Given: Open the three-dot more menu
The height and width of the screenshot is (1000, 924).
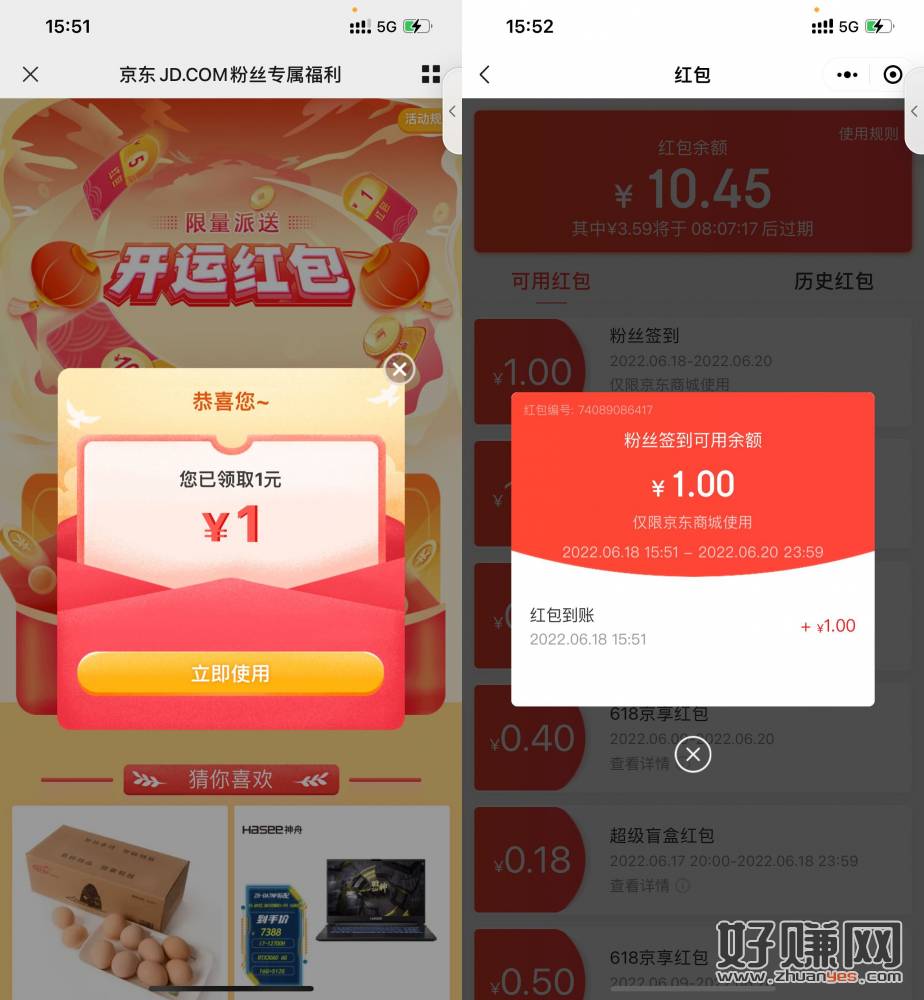Looking at the screenshot, I should 846,75.
